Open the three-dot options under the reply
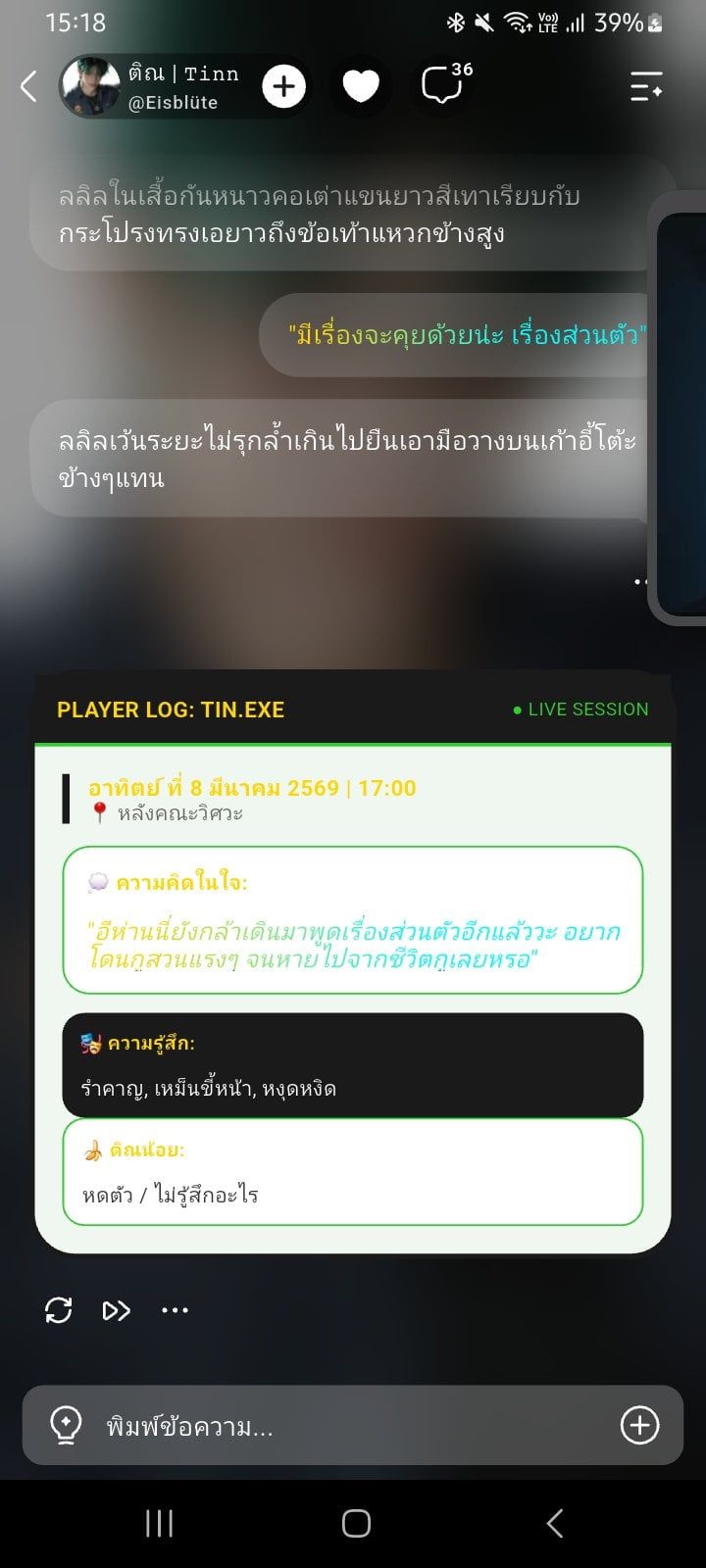 point(175,1310)
